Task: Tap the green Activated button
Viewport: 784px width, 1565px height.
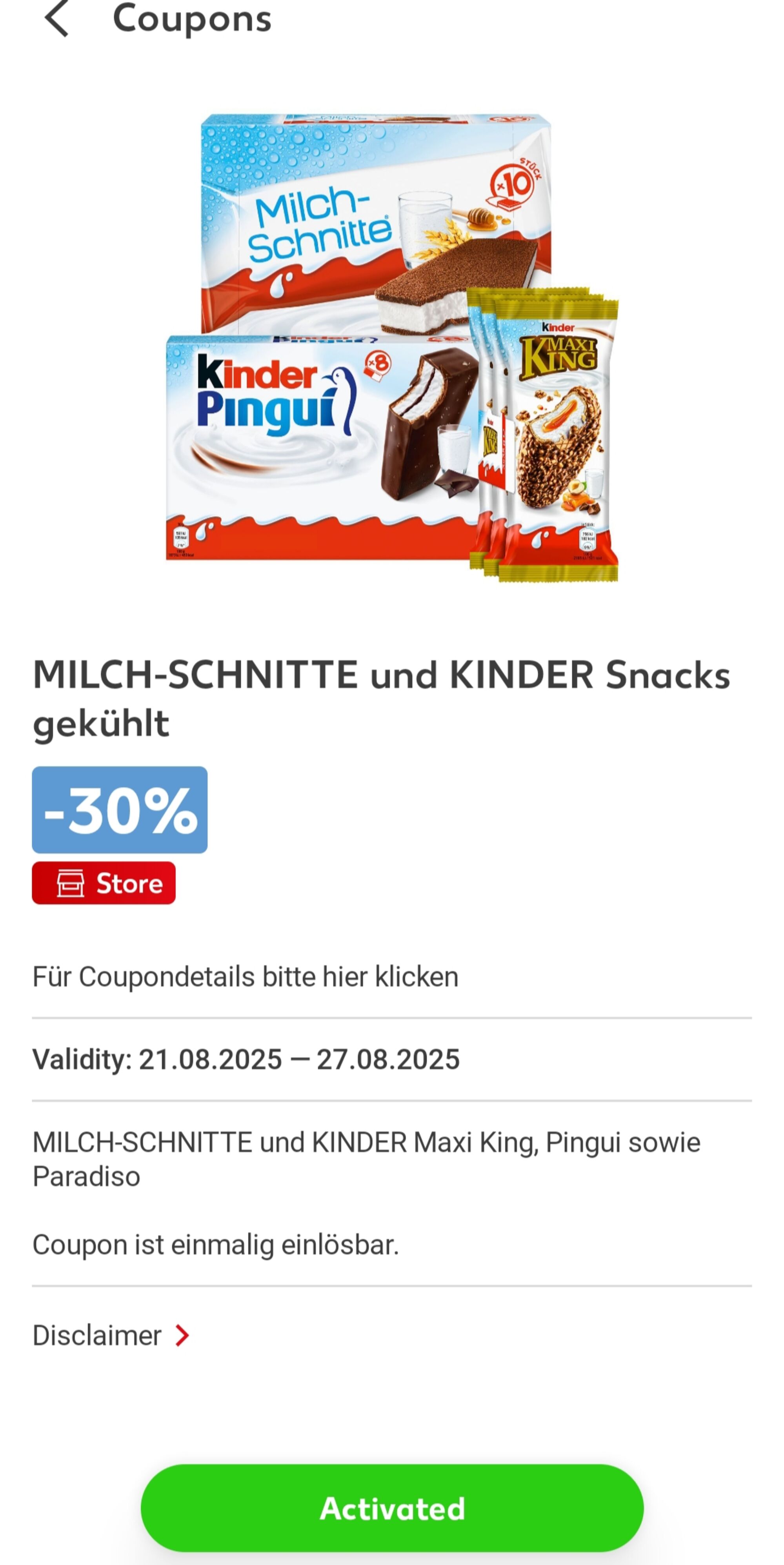Action: pyautogui.click(x=392, y=1508)
